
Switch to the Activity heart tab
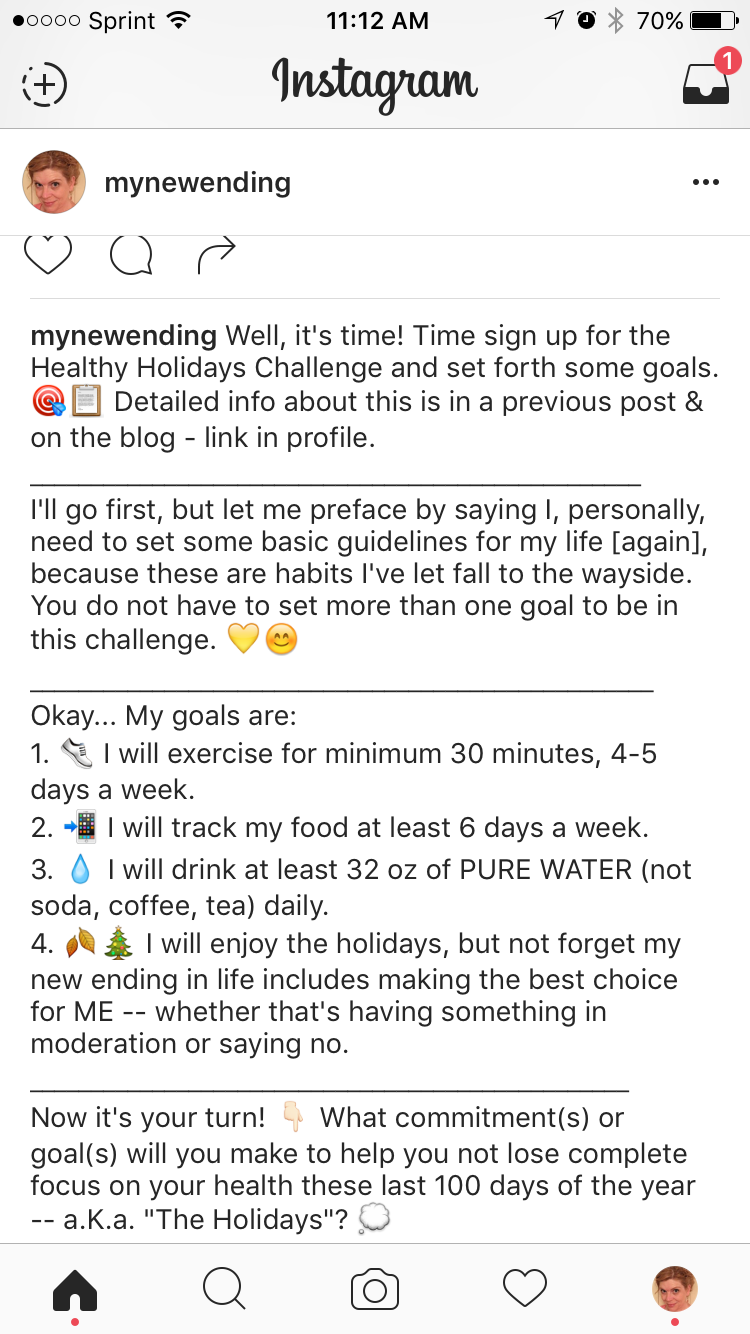click(525, 1289)
